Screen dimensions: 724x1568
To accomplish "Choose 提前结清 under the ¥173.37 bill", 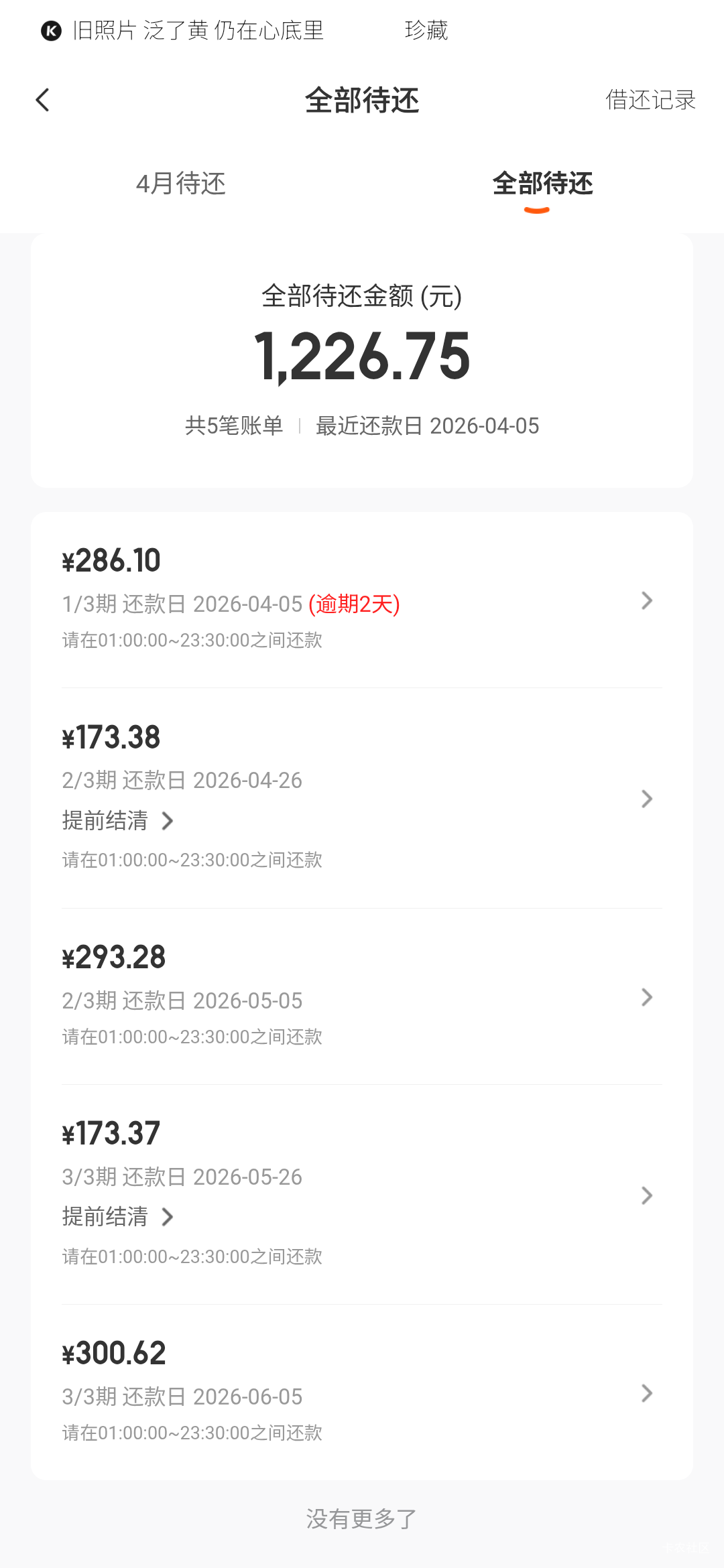I will click(118, 1217).
